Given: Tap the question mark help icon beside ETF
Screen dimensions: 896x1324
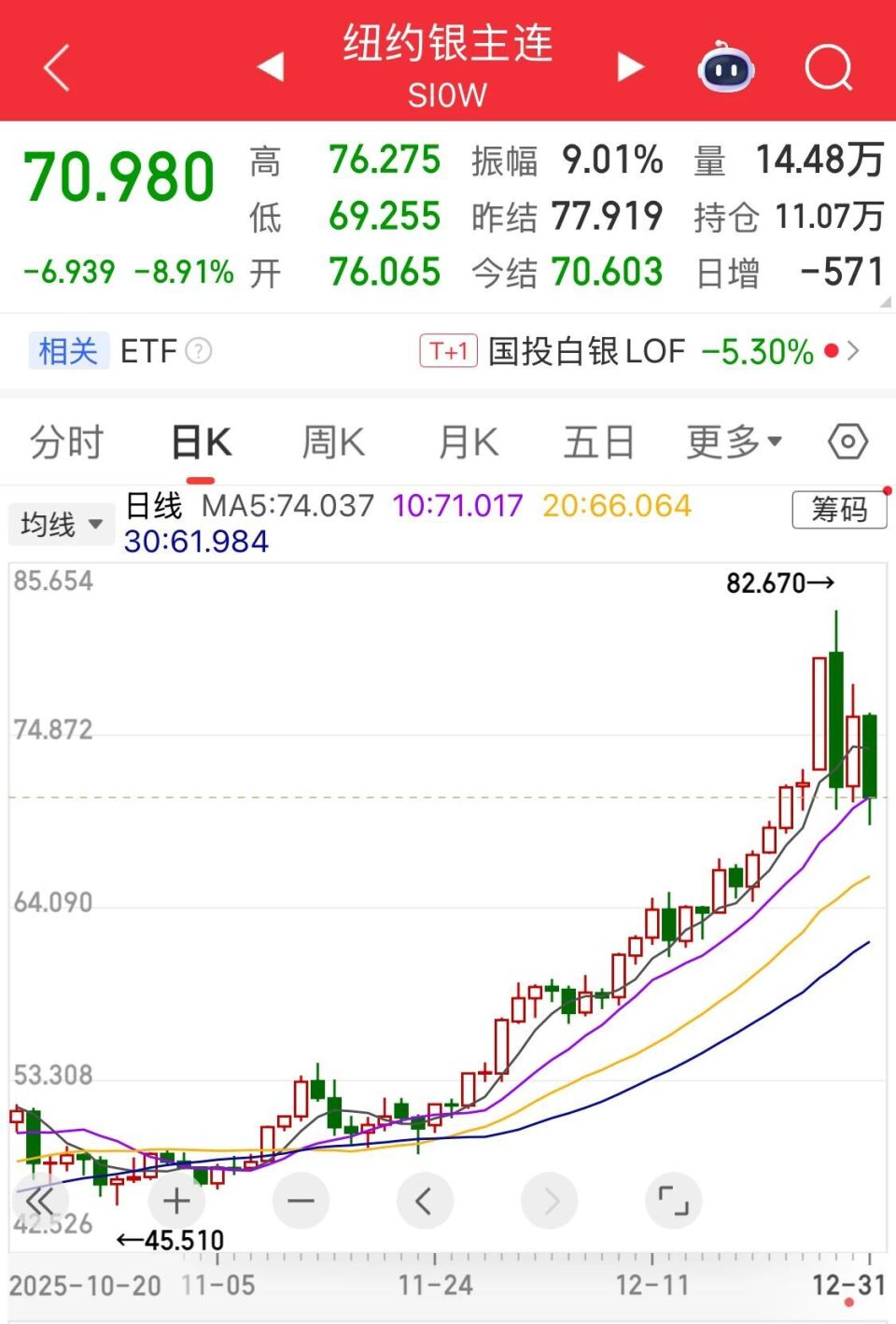Looking at the screenshot, I should click(x=198, y=351).
